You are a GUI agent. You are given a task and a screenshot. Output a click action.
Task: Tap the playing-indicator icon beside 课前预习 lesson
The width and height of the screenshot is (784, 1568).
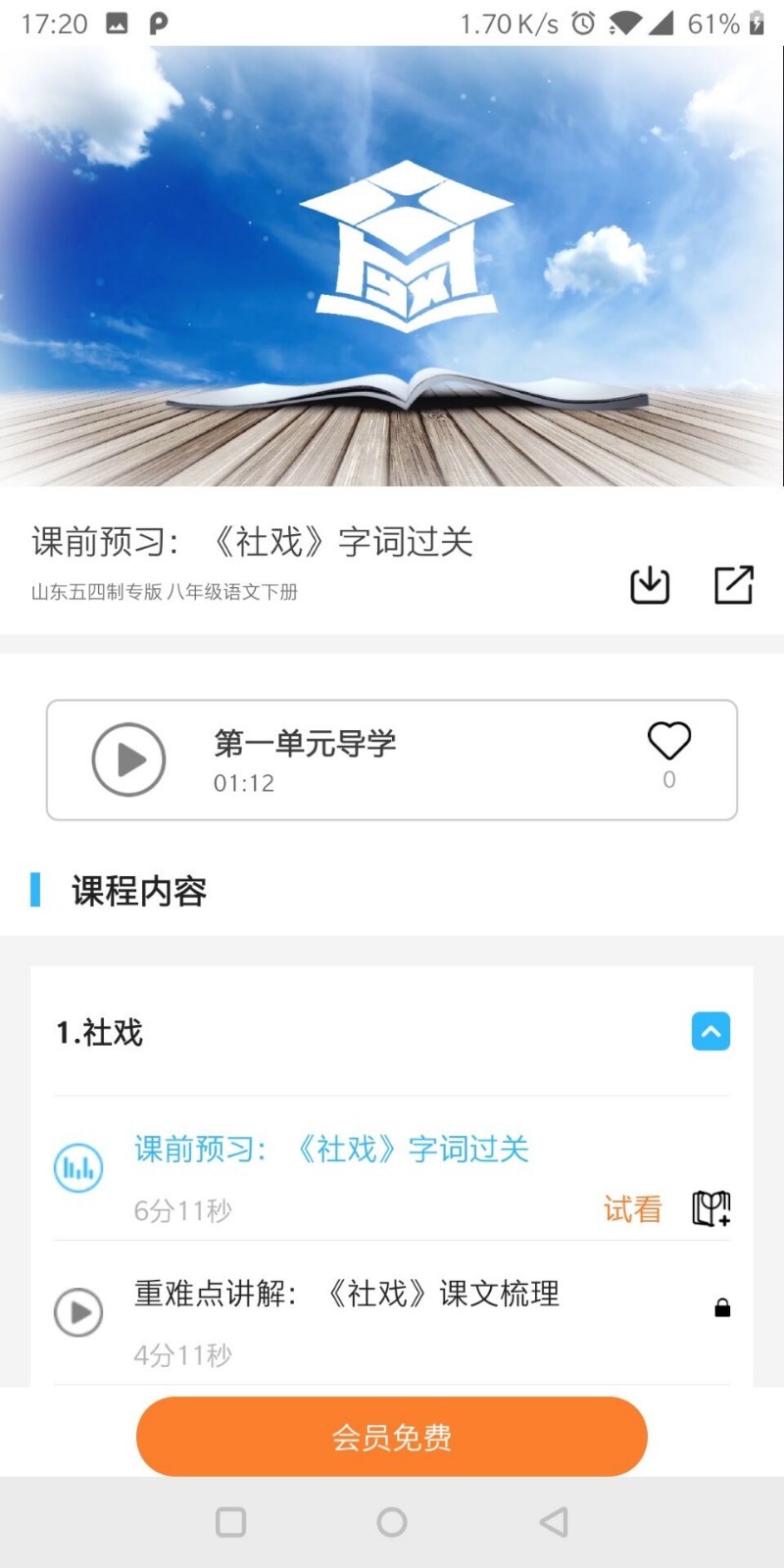click(77, 1167)
